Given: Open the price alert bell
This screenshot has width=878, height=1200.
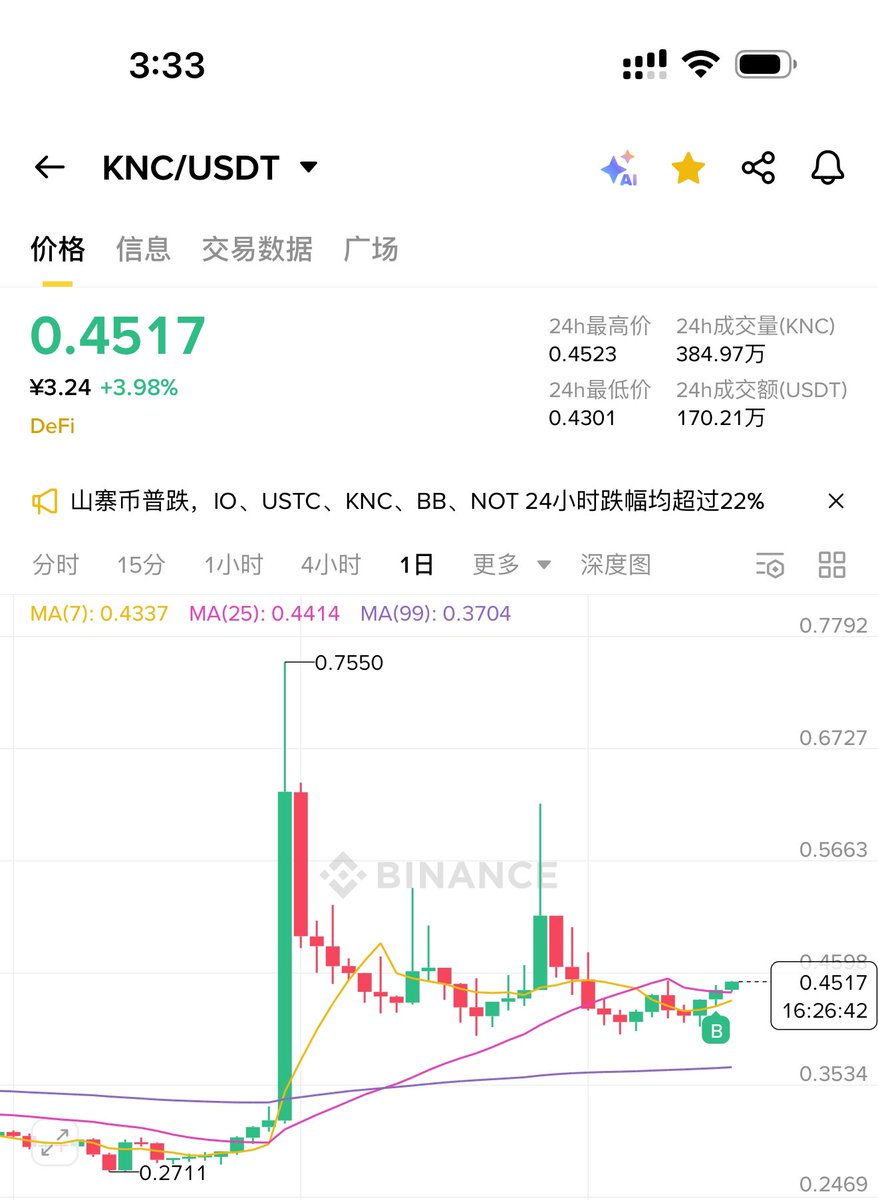Looking at the screenshot, I should point(827,168).
